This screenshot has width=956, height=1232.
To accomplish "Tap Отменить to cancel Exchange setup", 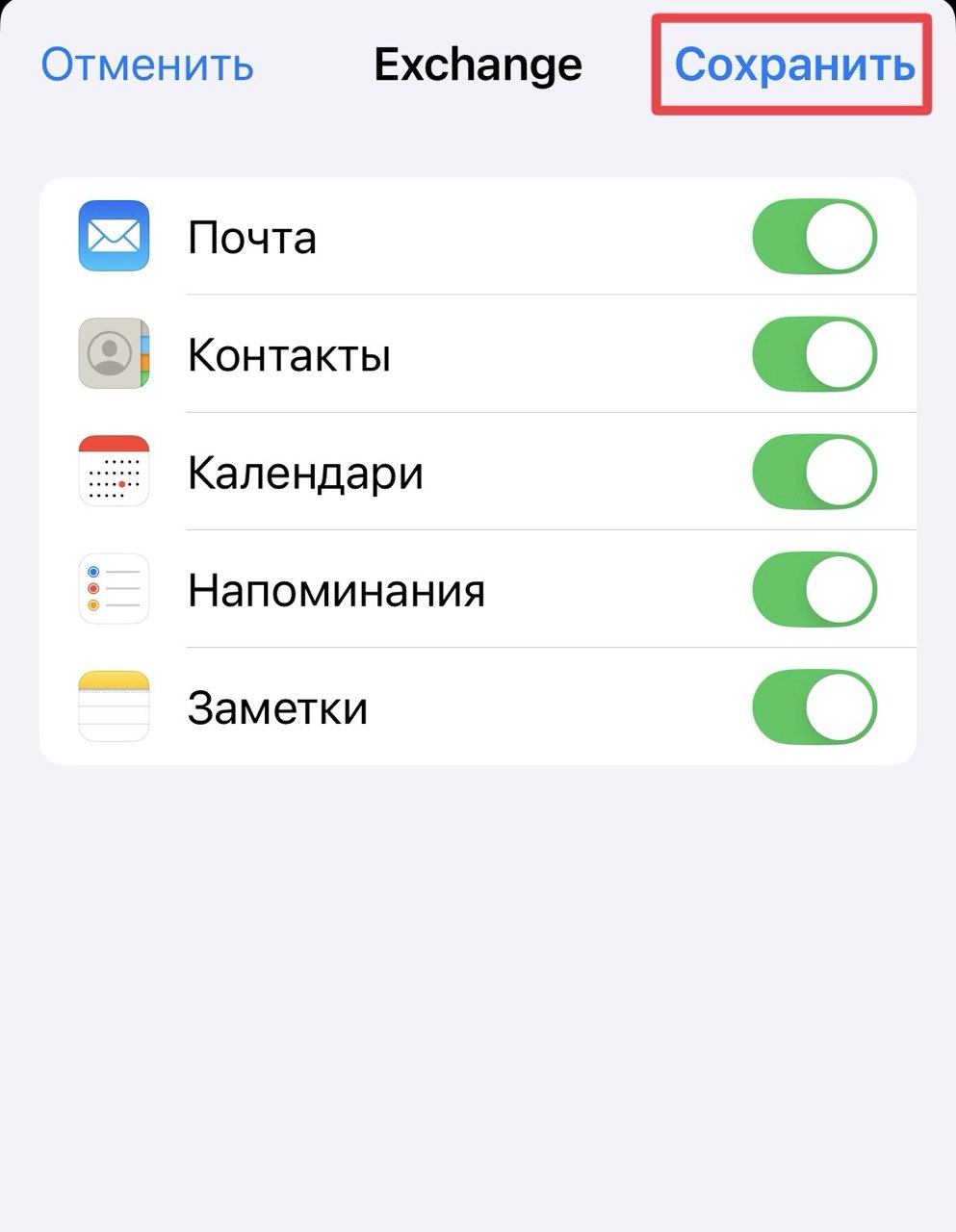I will click(147, 64).
